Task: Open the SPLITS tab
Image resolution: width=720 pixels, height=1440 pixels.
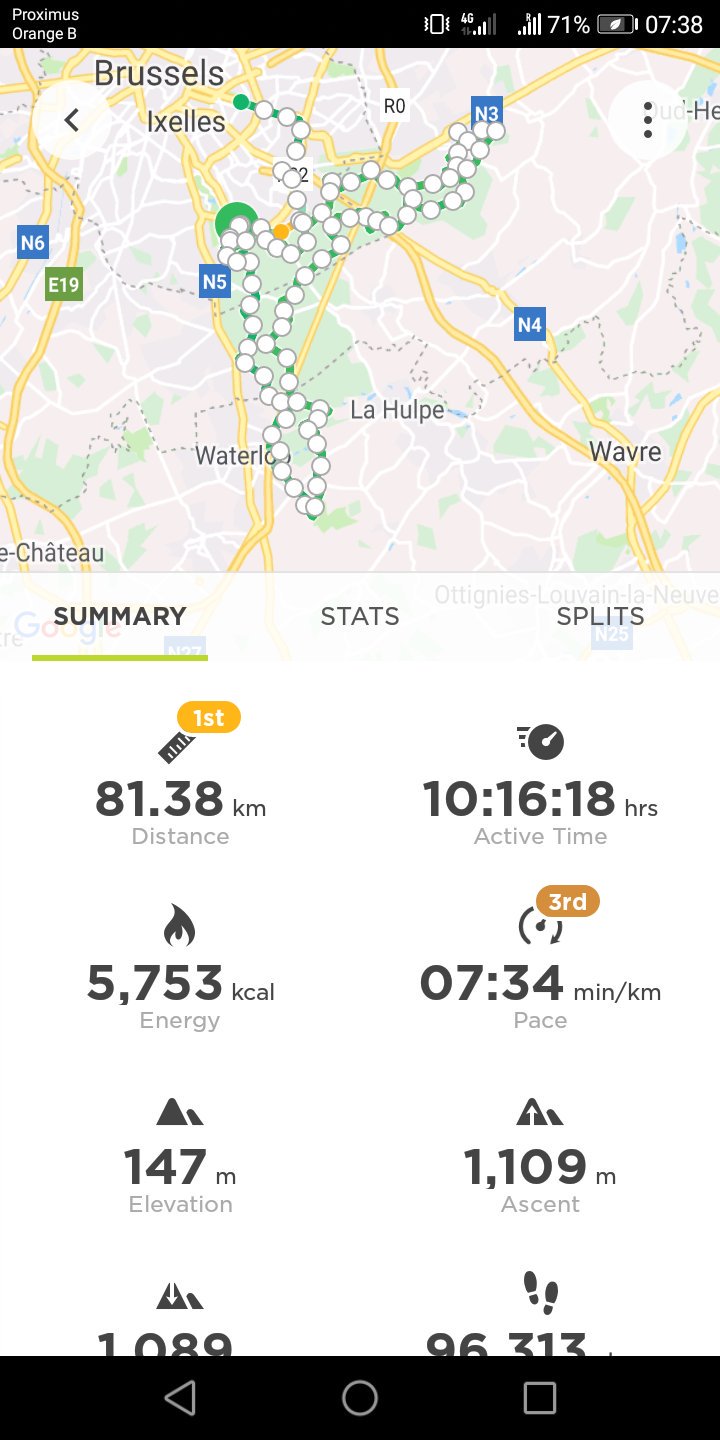Action: point(600,617)
